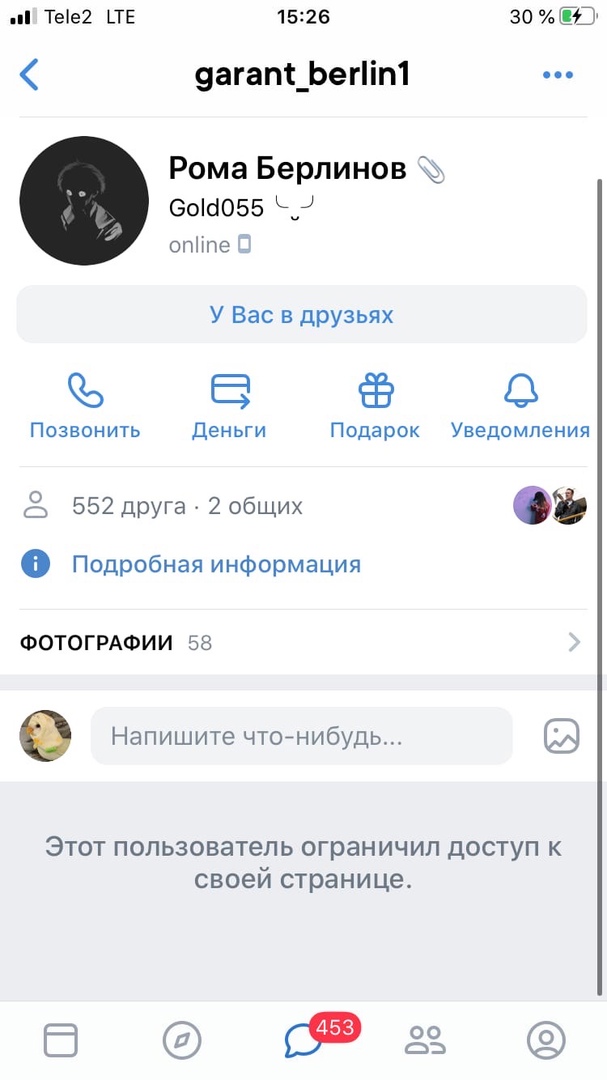607x1080 pixels.
Task: Call the user via «Позвонить»
Action: click(85, 407)
